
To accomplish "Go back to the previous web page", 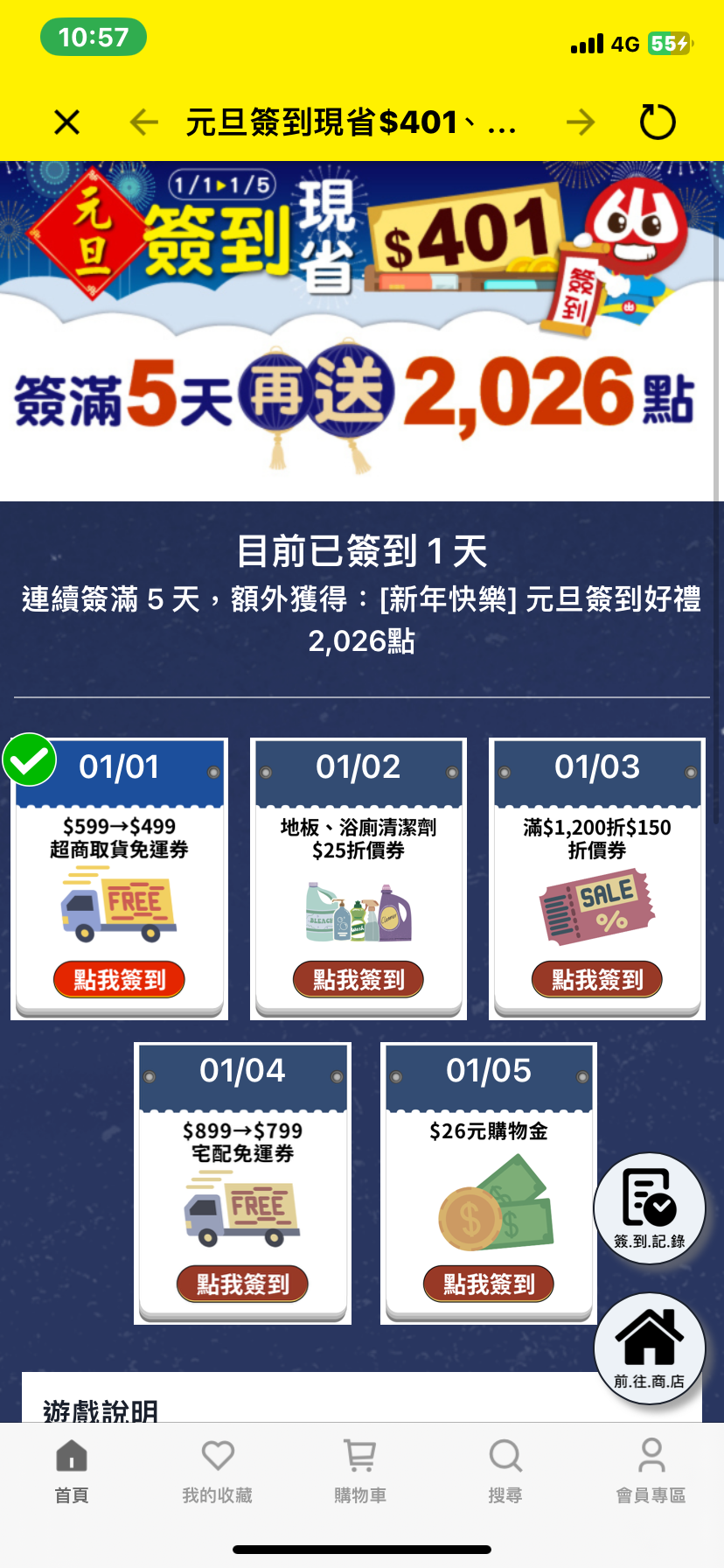I will (144, 122).
